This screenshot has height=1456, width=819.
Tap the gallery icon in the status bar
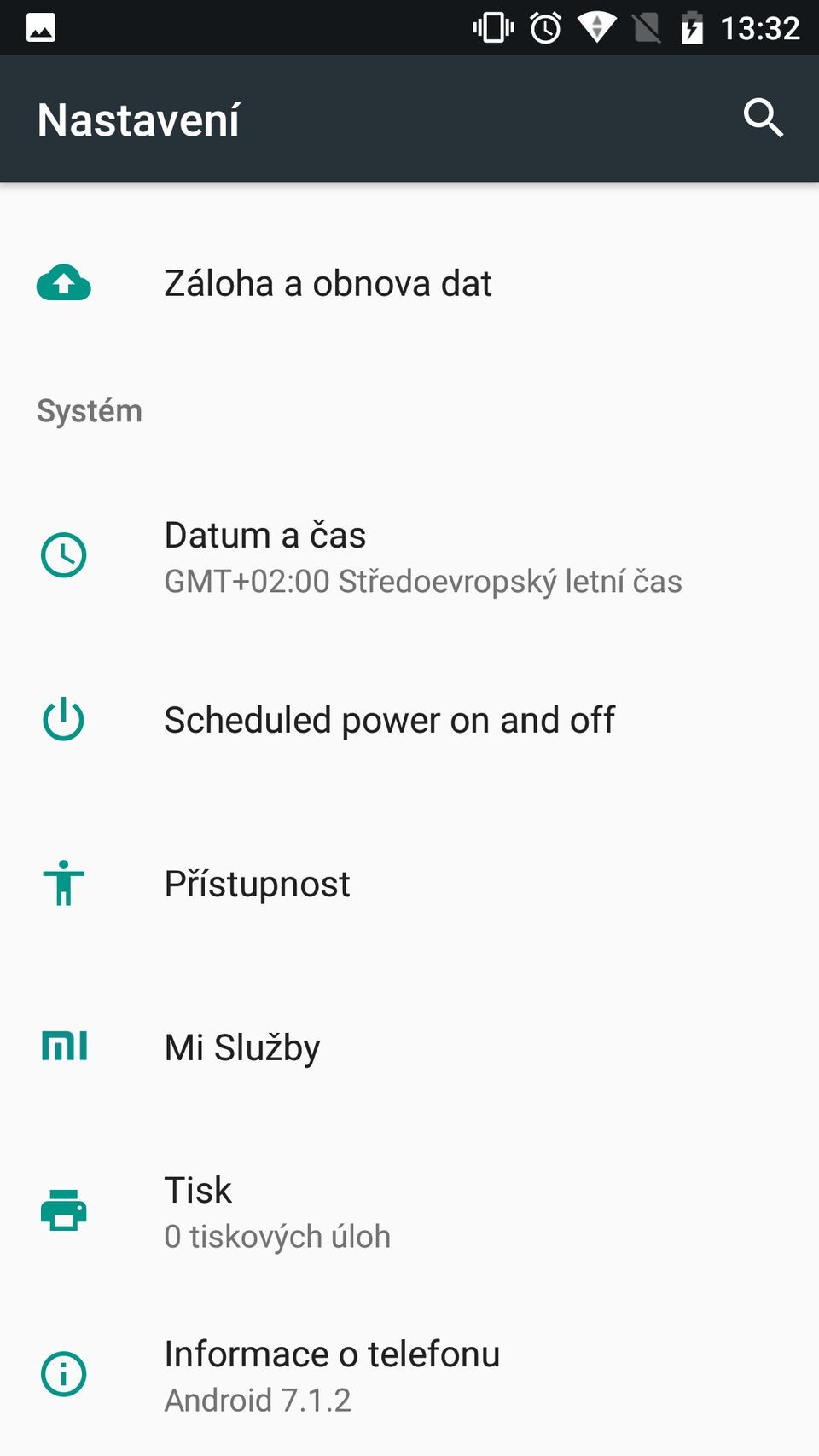(39, 26)
